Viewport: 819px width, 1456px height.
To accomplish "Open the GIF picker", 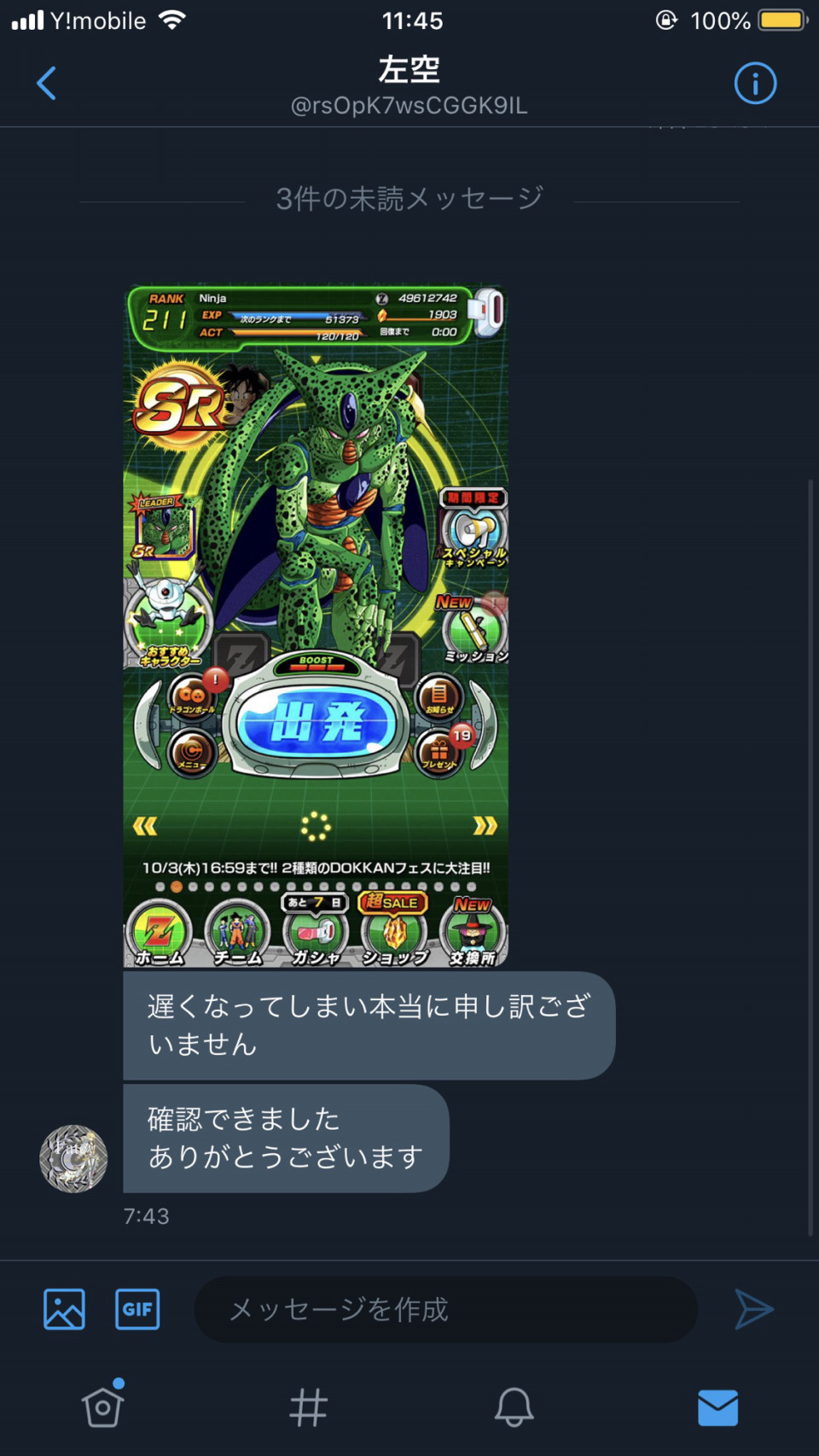I will point(137,1308).
